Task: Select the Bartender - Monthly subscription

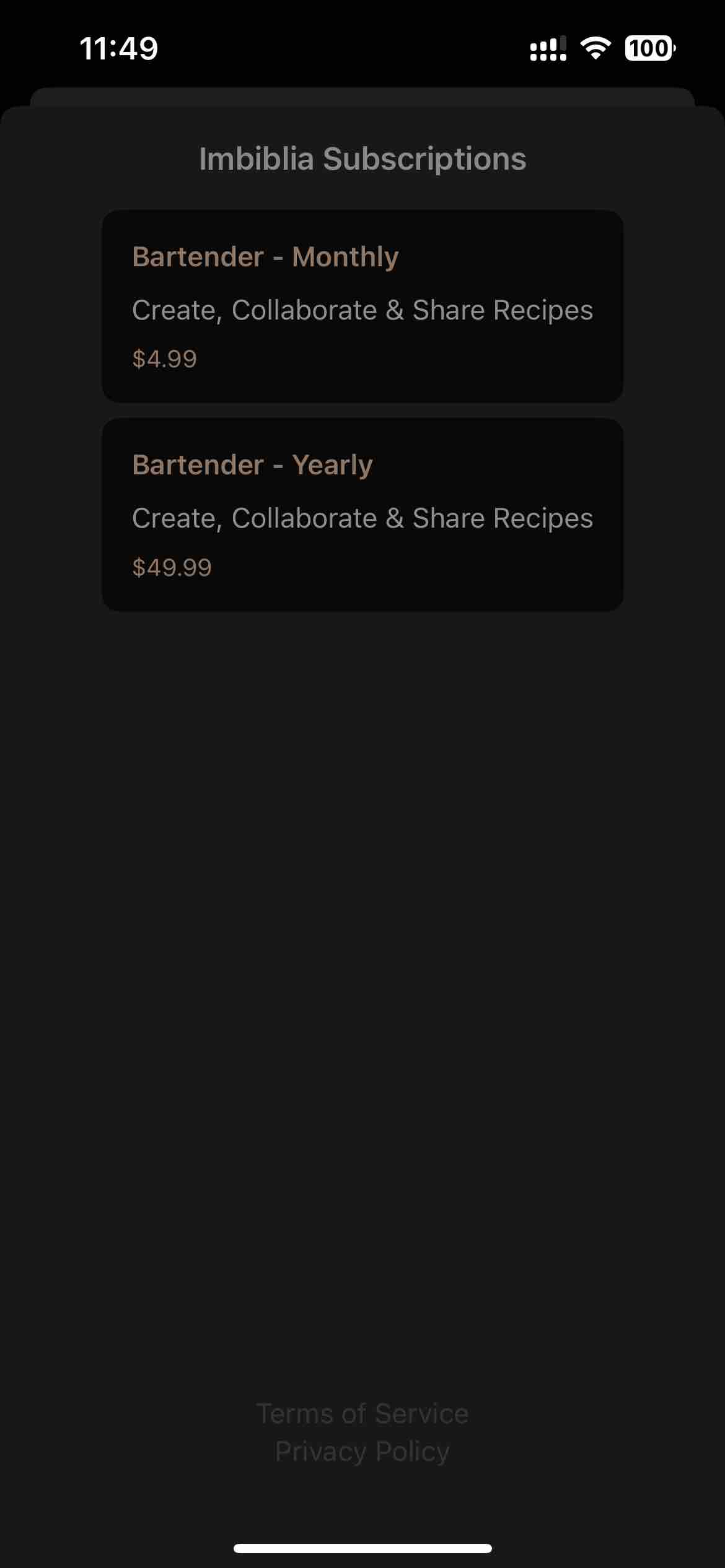Action: click(x=362, y=307)
